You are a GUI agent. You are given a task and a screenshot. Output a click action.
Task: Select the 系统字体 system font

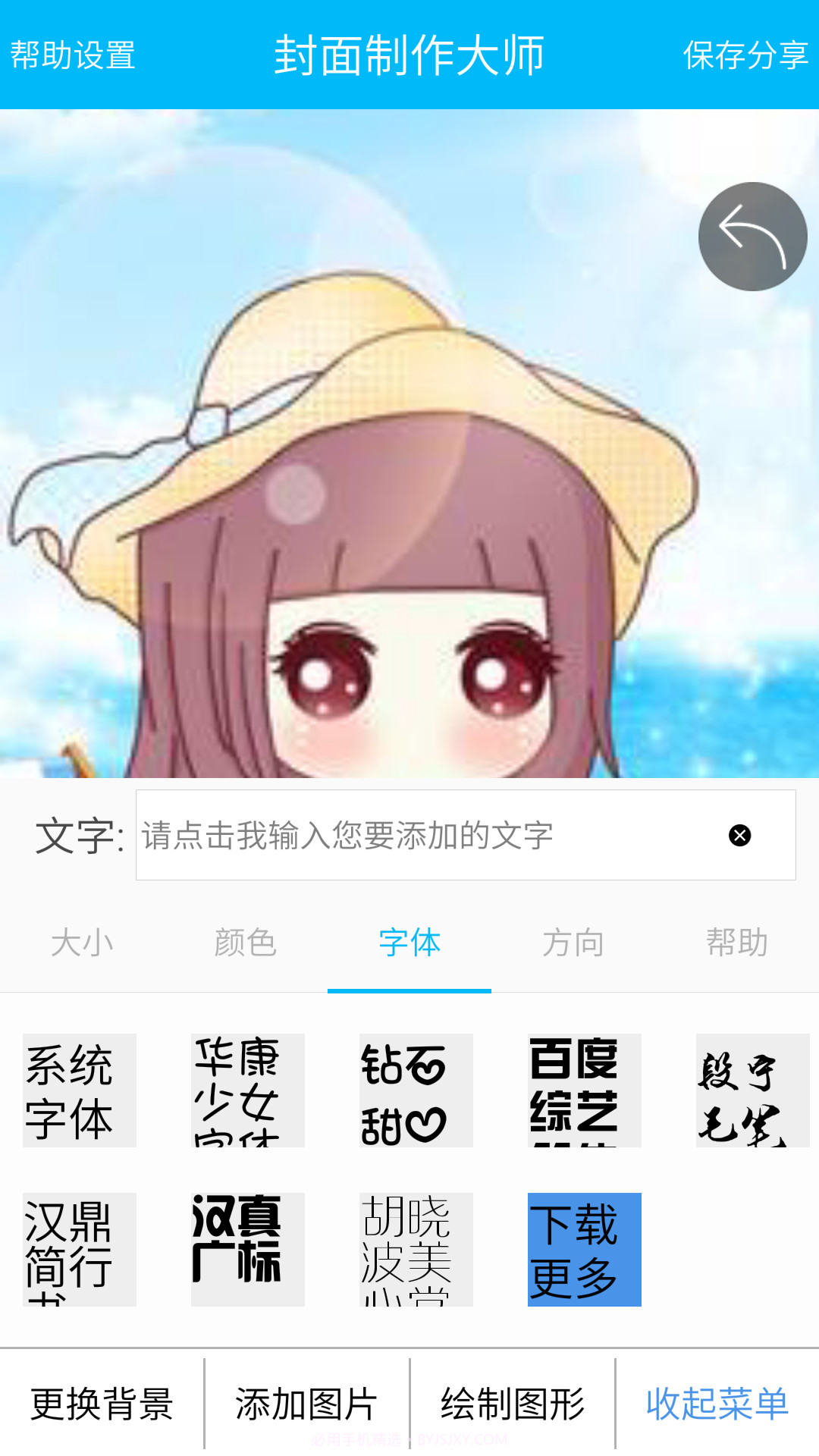tap(78, 1091)
